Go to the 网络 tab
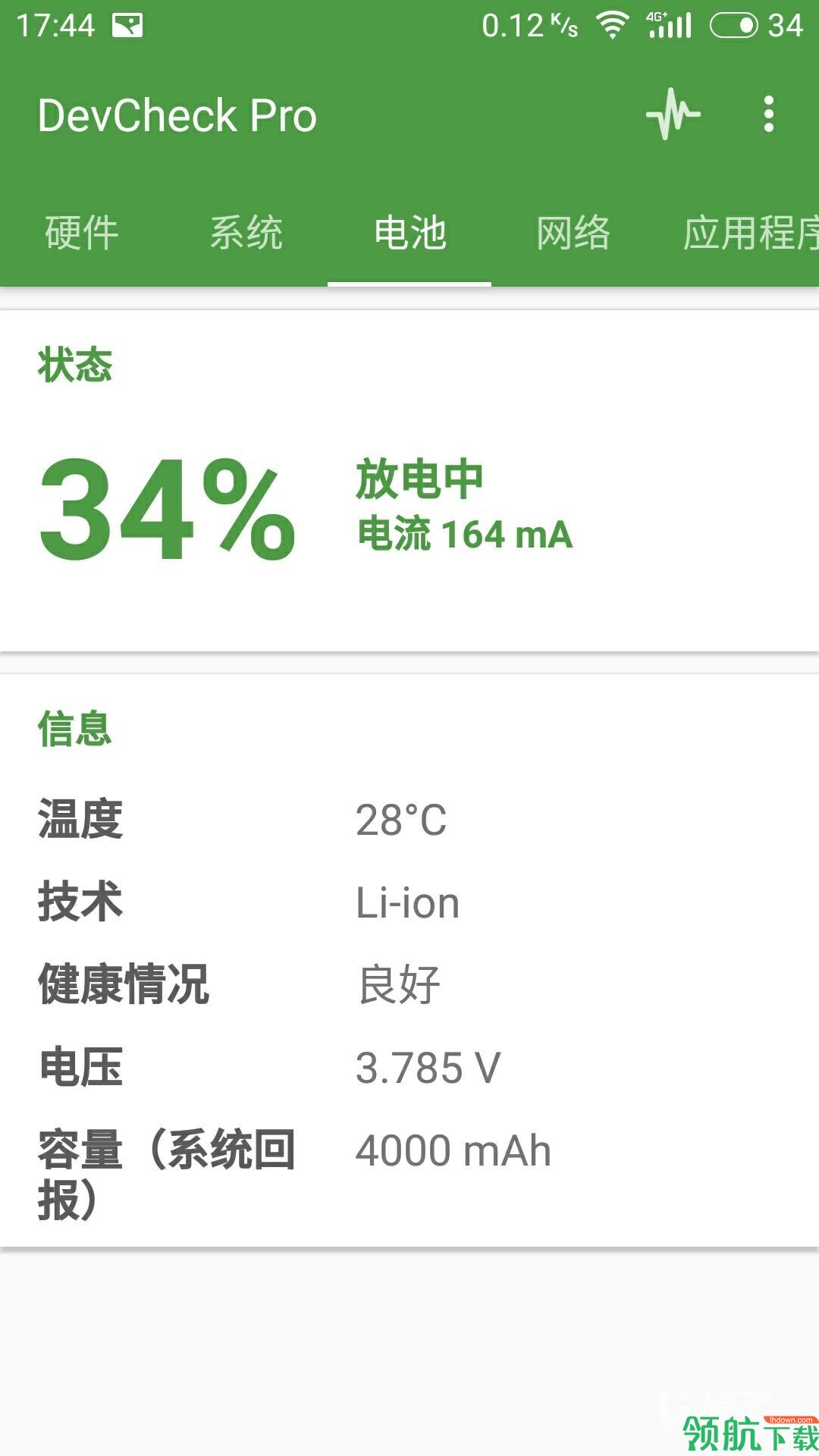Image resolution: width=819 pixels, height=1456 pixels. pos(573,233)
